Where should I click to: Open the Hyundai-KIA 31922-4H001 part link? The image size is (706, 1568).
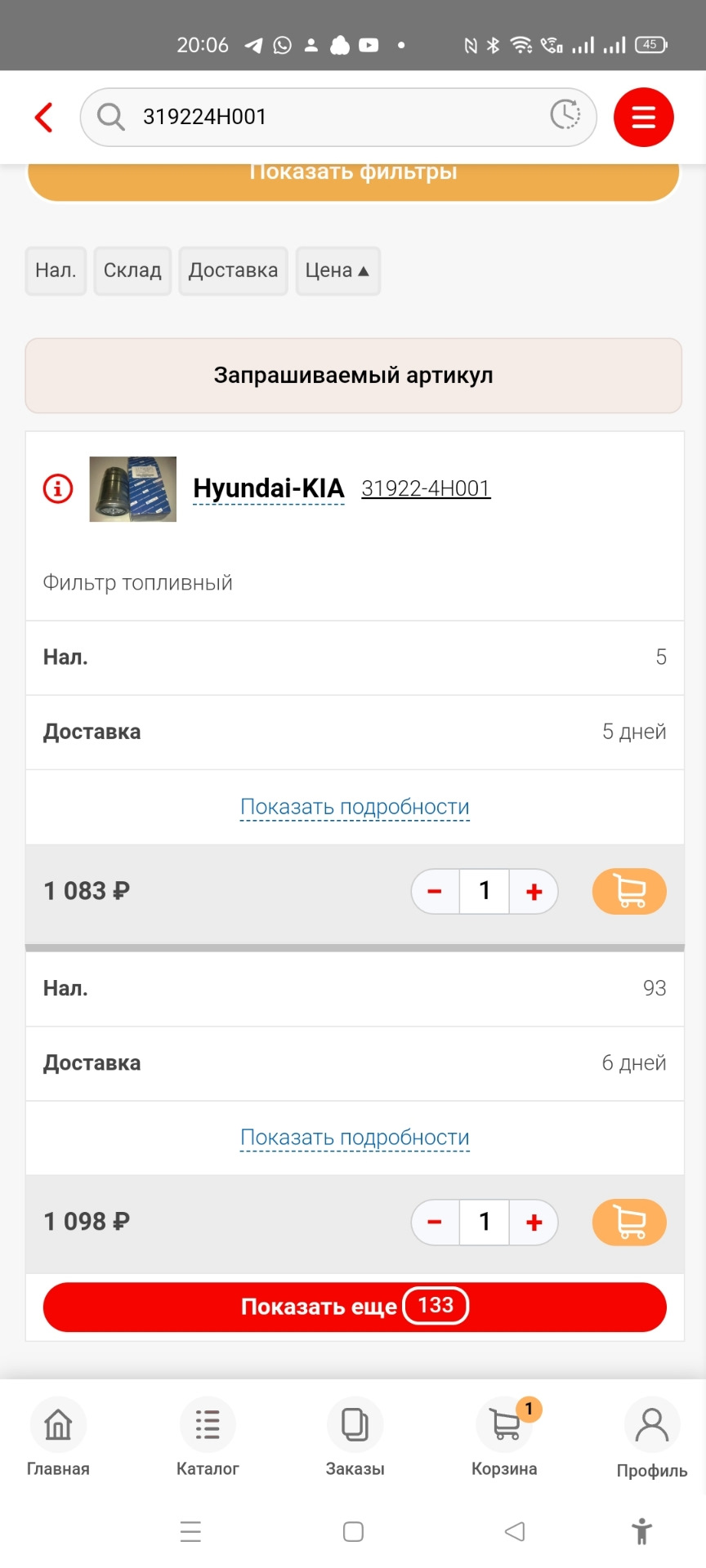[426, 487]
